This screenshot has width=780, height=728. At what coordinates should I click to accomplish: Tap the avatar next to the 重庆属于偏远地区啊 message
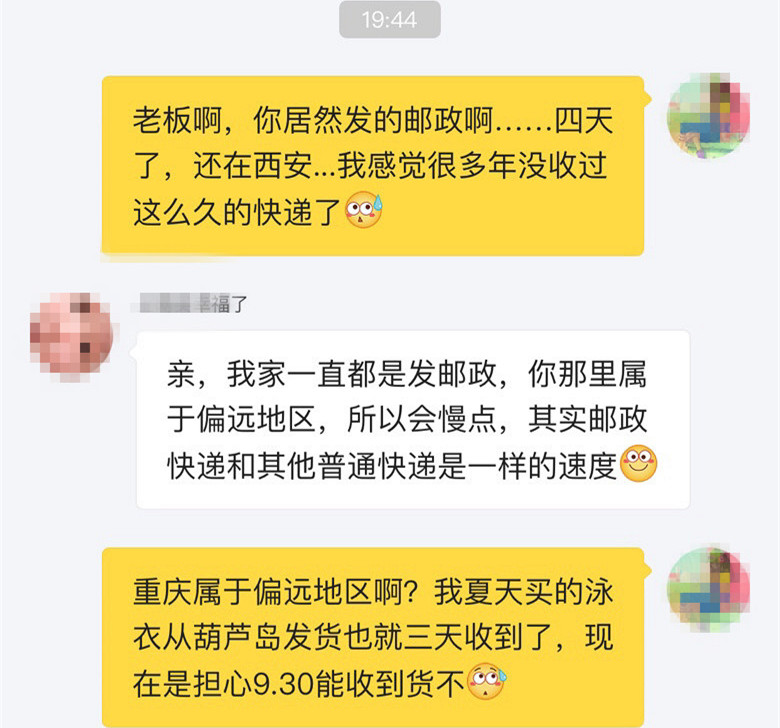tap(709, 589)
